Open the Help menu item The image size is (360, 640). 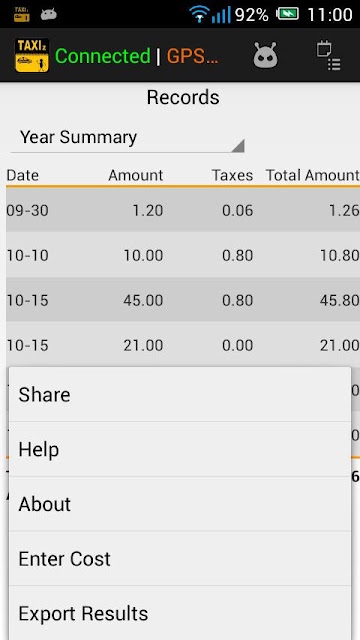(x=180, y=449)
